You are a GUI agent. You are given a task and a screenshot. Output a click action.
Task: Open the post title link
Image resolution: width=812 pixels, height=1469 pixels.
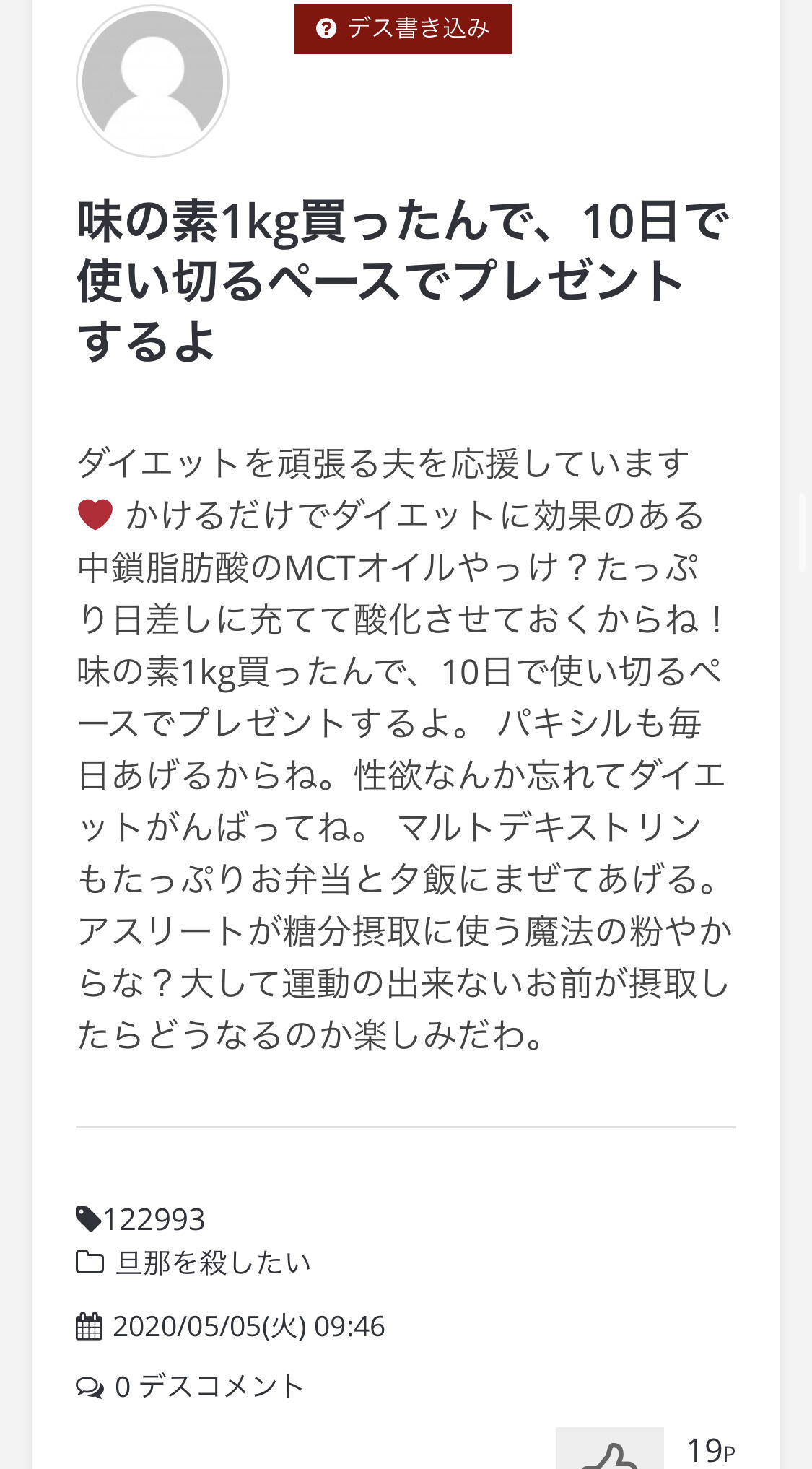click(x=403, y=280)
